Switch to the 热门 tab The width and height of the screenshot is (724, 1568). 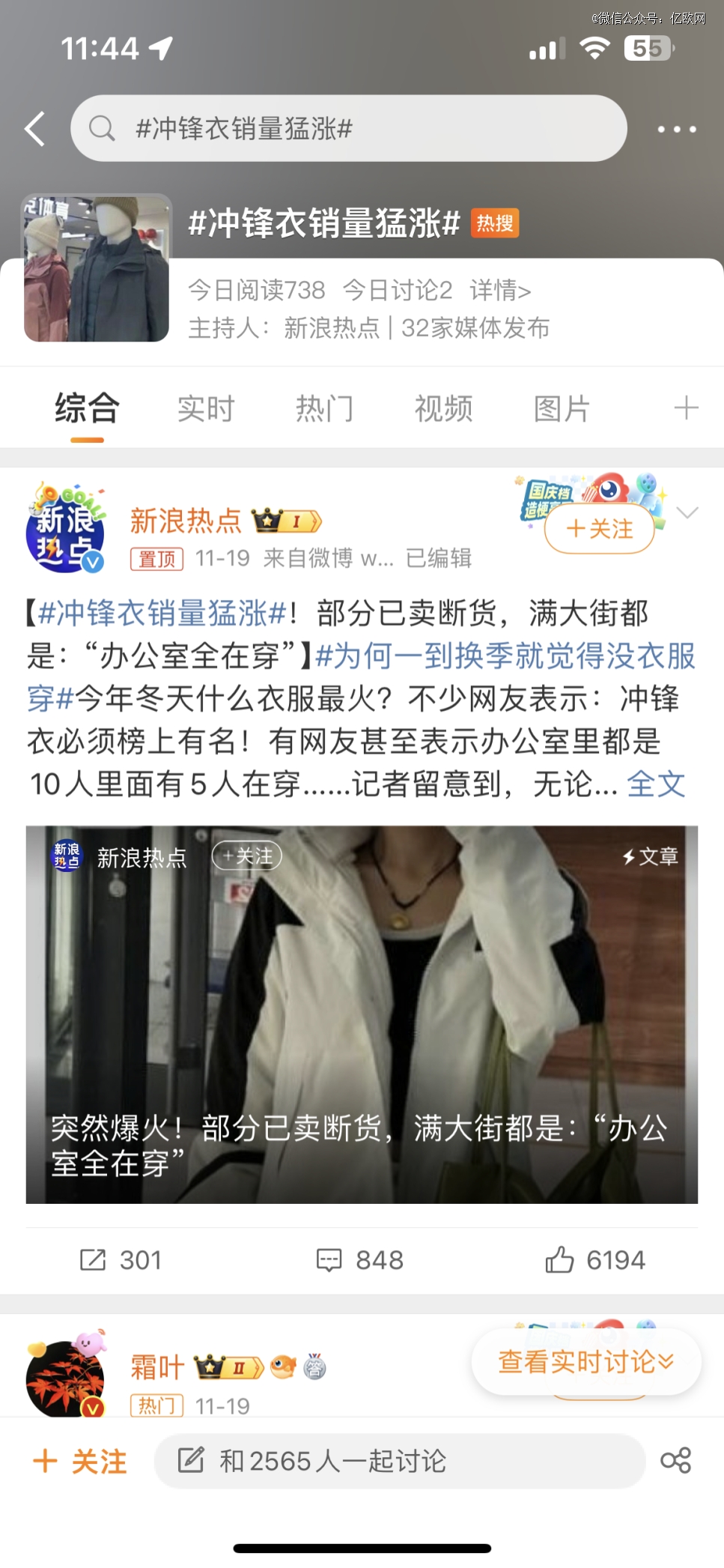pyautogui.click(x=324, y=409)
